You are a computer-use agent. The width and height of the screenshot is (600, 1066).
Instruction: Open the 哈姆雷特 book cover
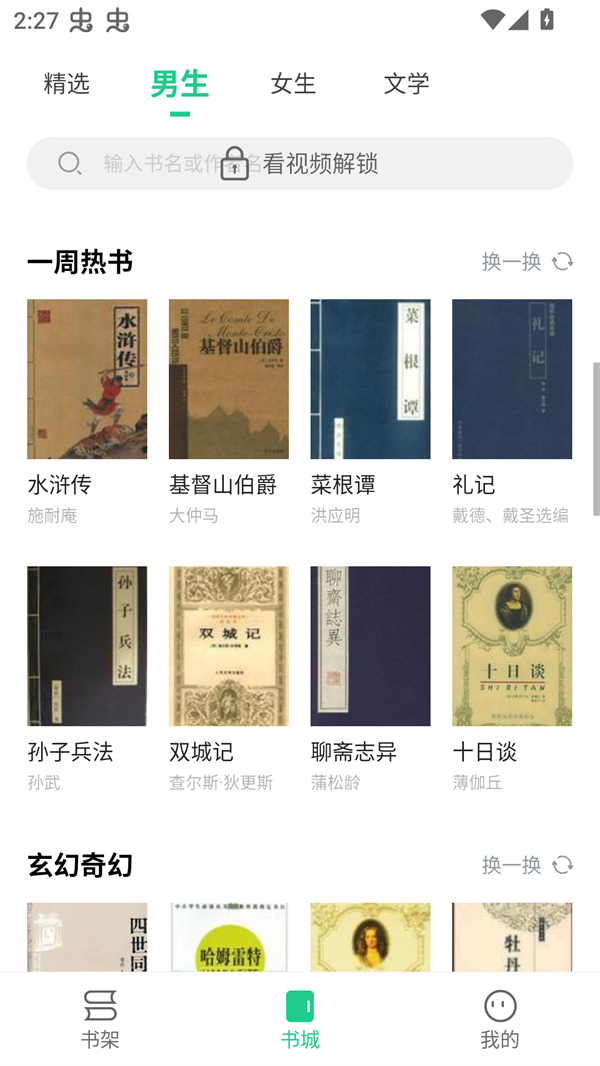229,938
